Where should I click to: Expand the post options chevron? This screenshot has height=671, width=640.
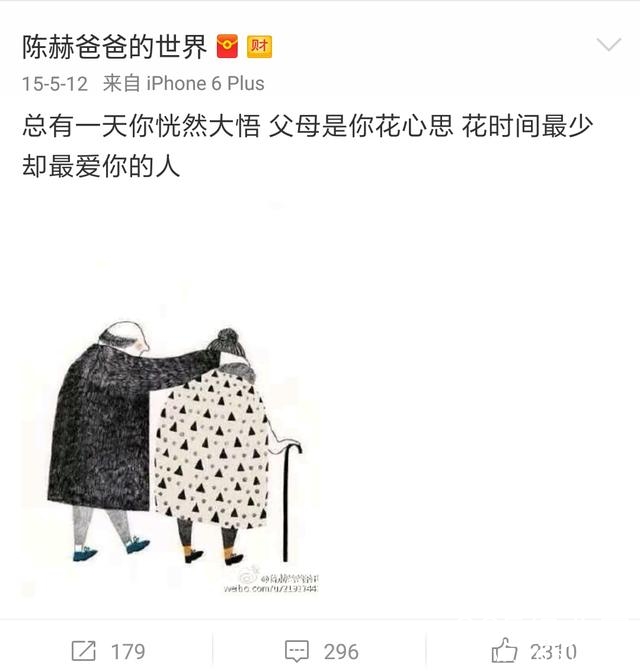coord(608,45)
